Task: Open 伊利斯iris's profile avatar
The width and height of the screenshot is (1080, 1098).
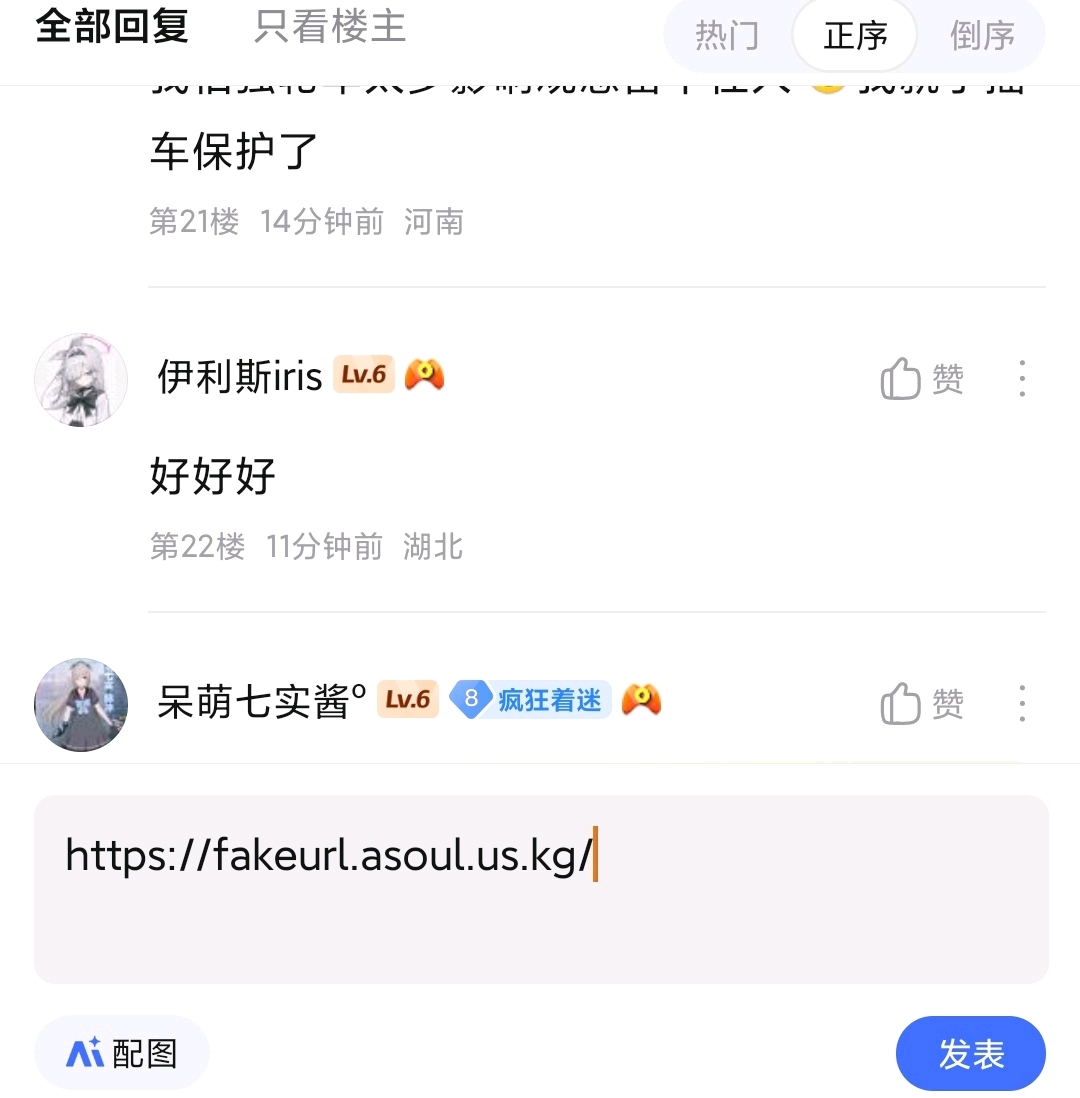Action: [x=81, y=380]
